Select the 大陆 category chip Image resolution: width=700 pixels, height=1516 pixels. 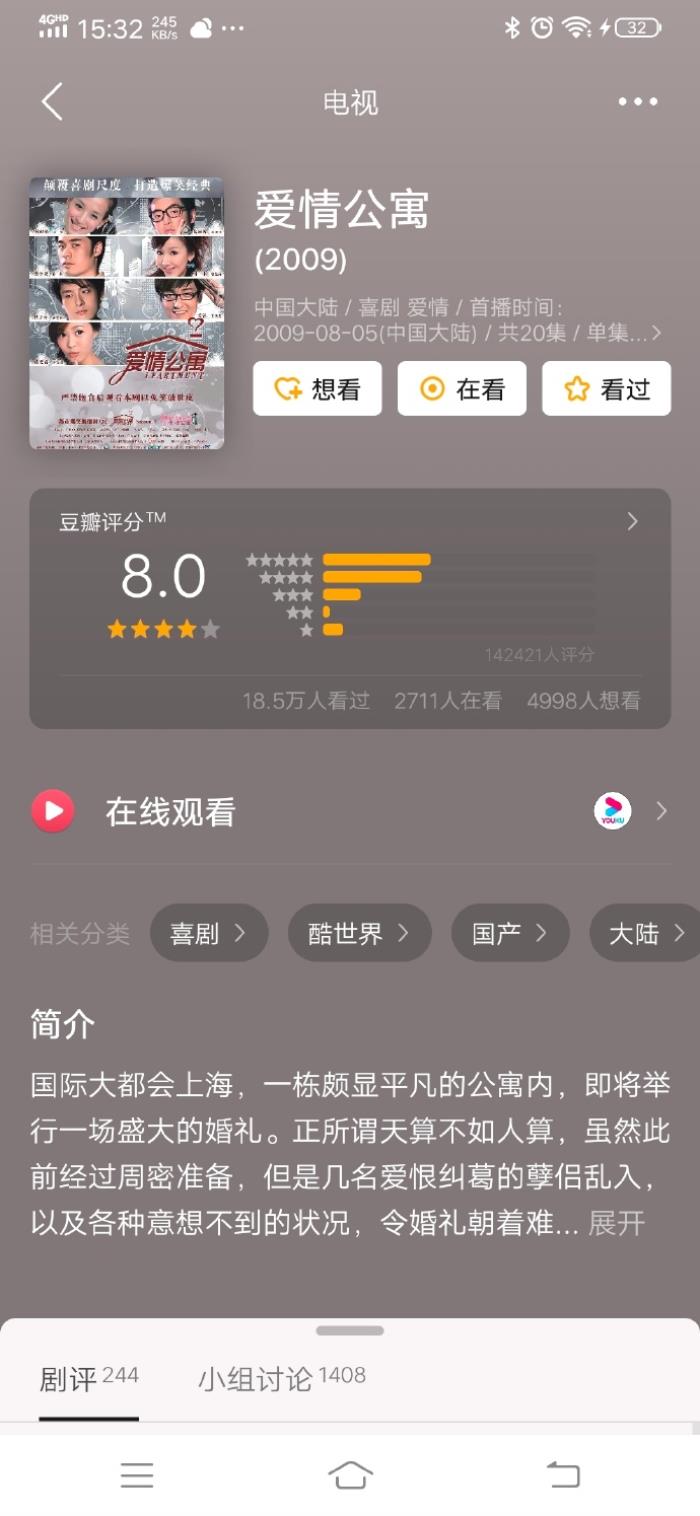click(x=646, y=933)
